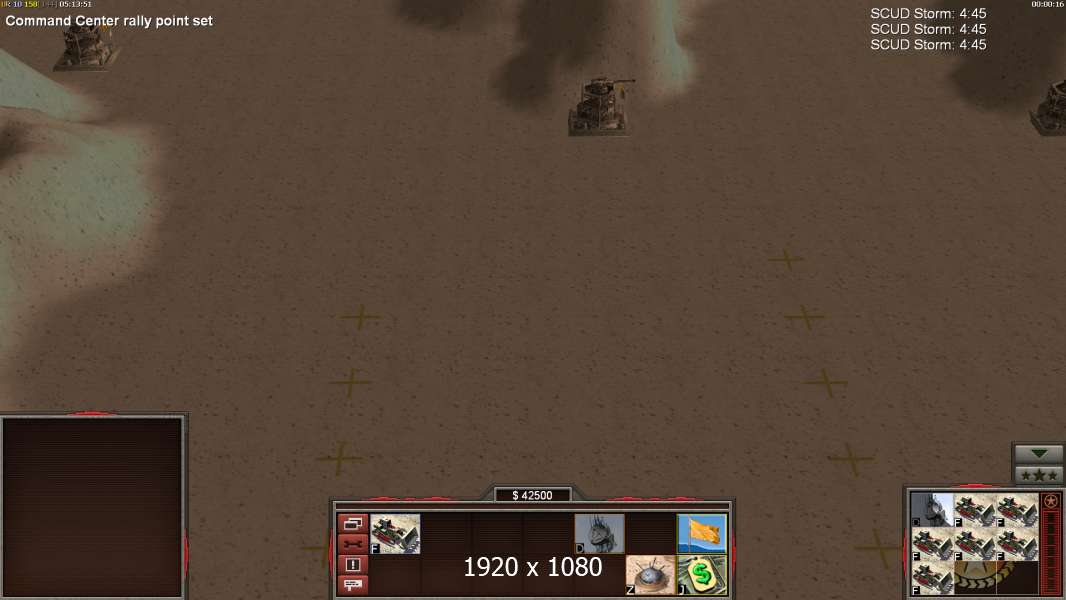Tap the sell building dollar button
Viewport: 1066px width, 600px height.
coord(701,575)
